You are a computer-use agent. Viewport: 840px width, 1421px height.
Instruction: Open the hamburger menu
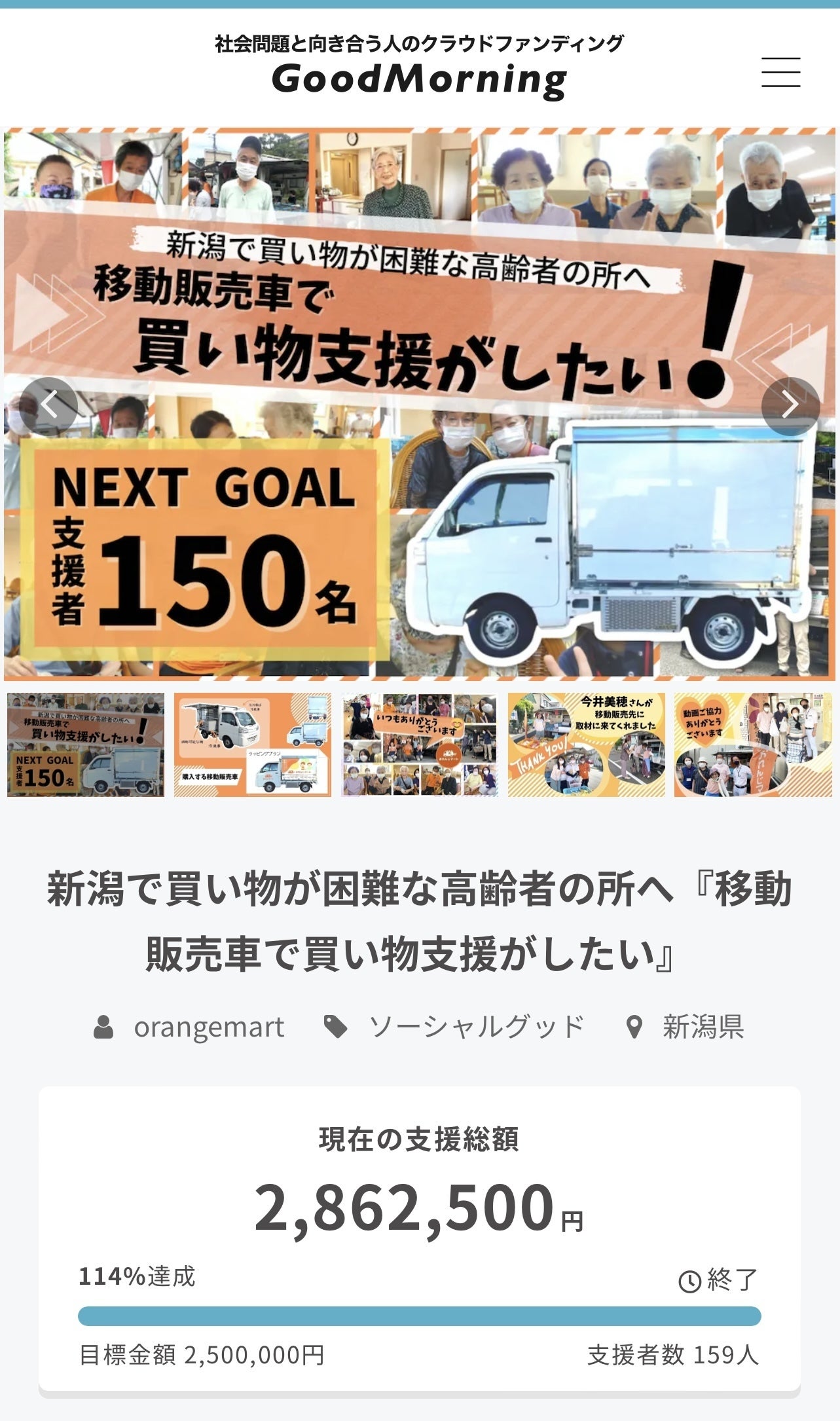780,72
